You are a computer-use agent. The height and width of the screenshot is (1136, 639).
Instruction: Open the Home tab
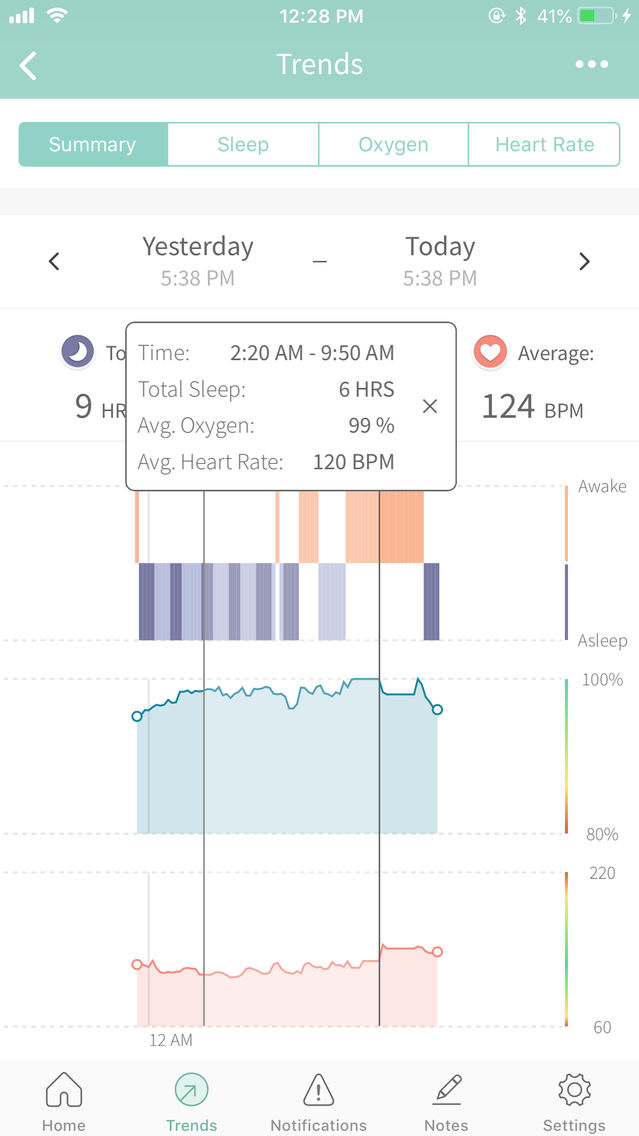(x=63, y=1100)
